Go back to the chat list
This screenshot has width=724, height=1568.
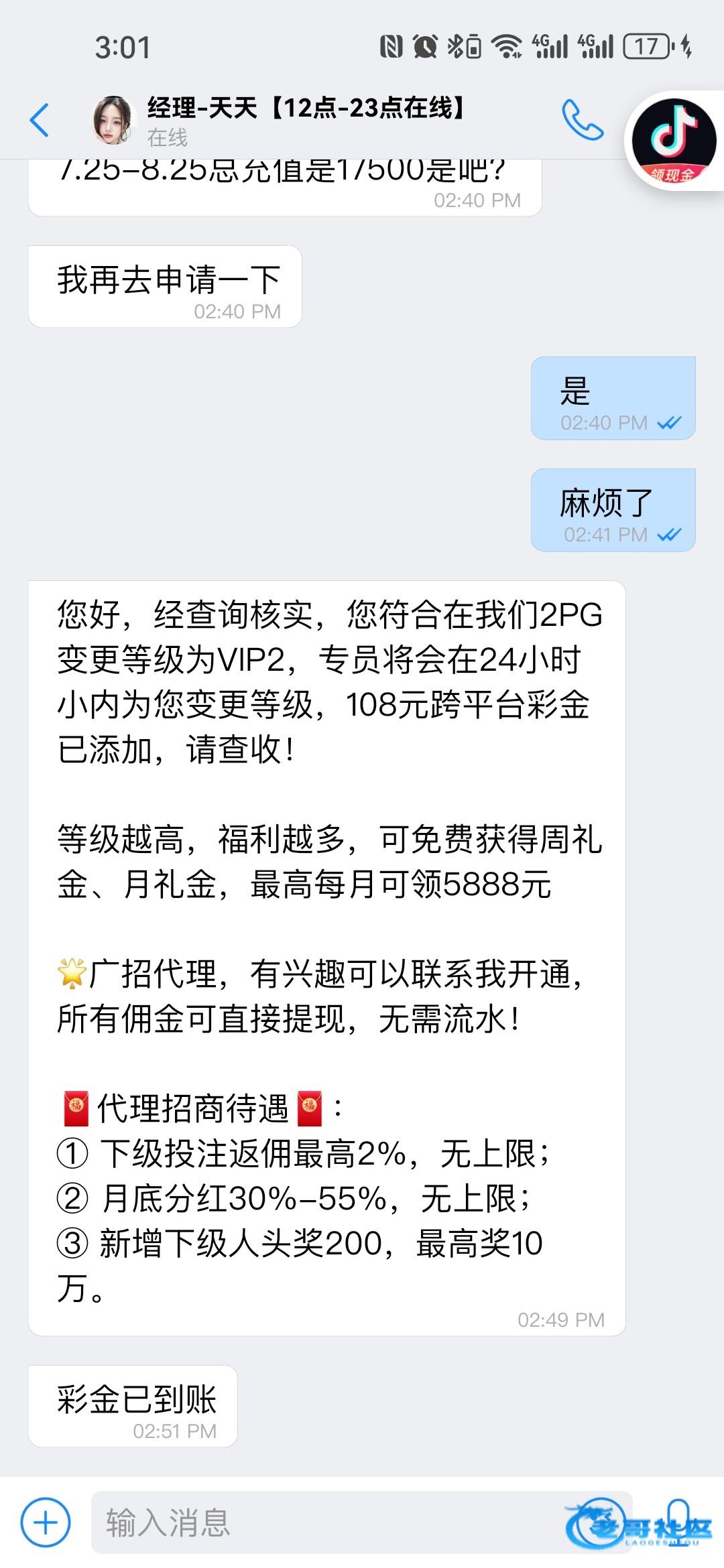40,121
